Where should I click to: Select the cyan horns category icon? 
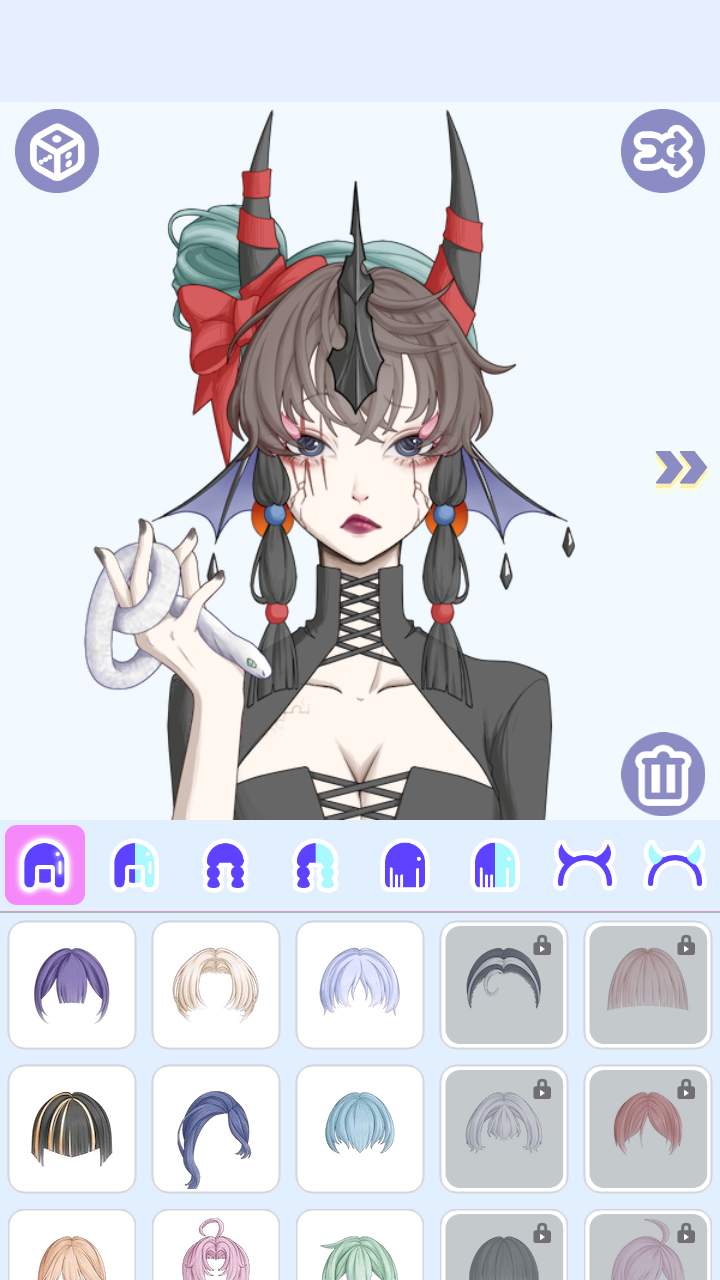coord(674,864)
